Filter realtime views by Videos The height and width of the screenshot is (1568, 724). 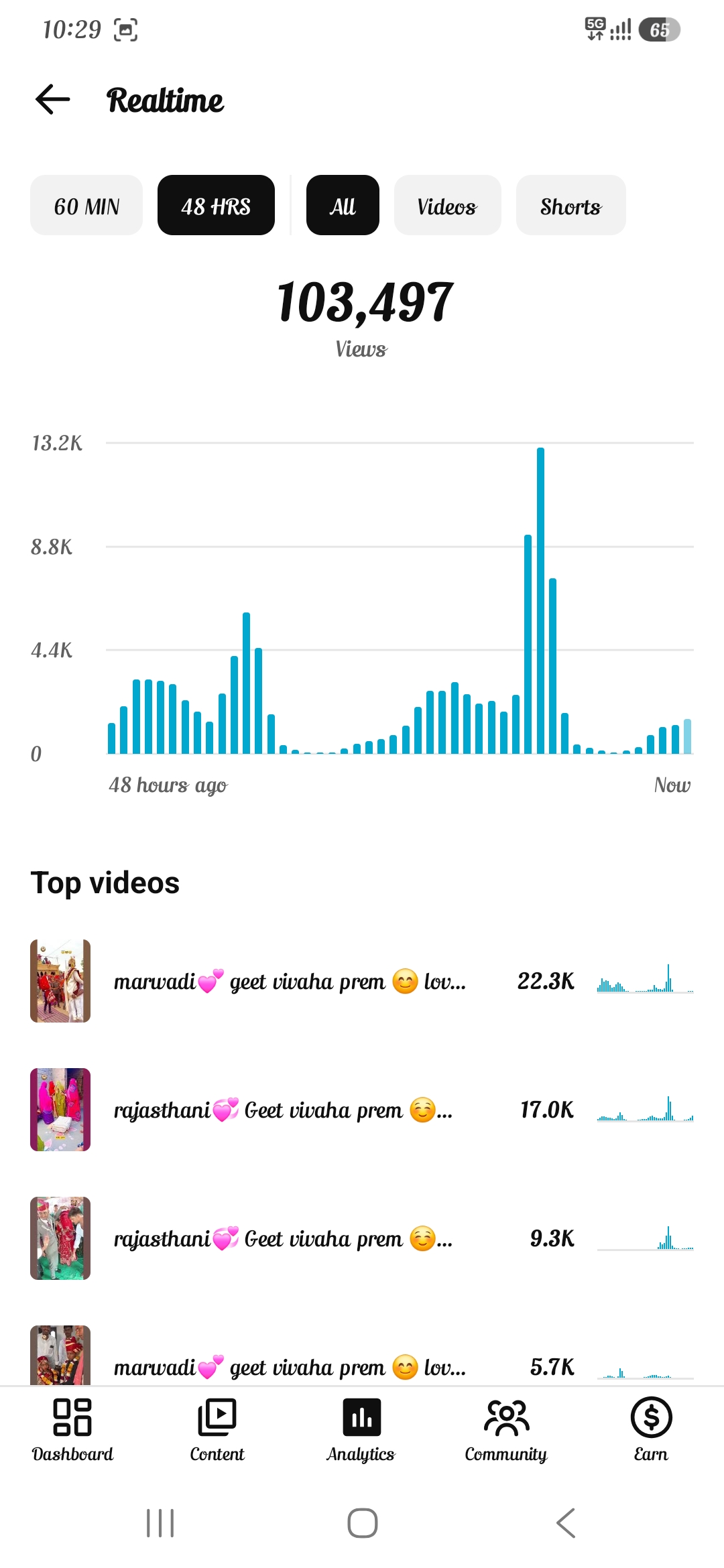point(447,206)
